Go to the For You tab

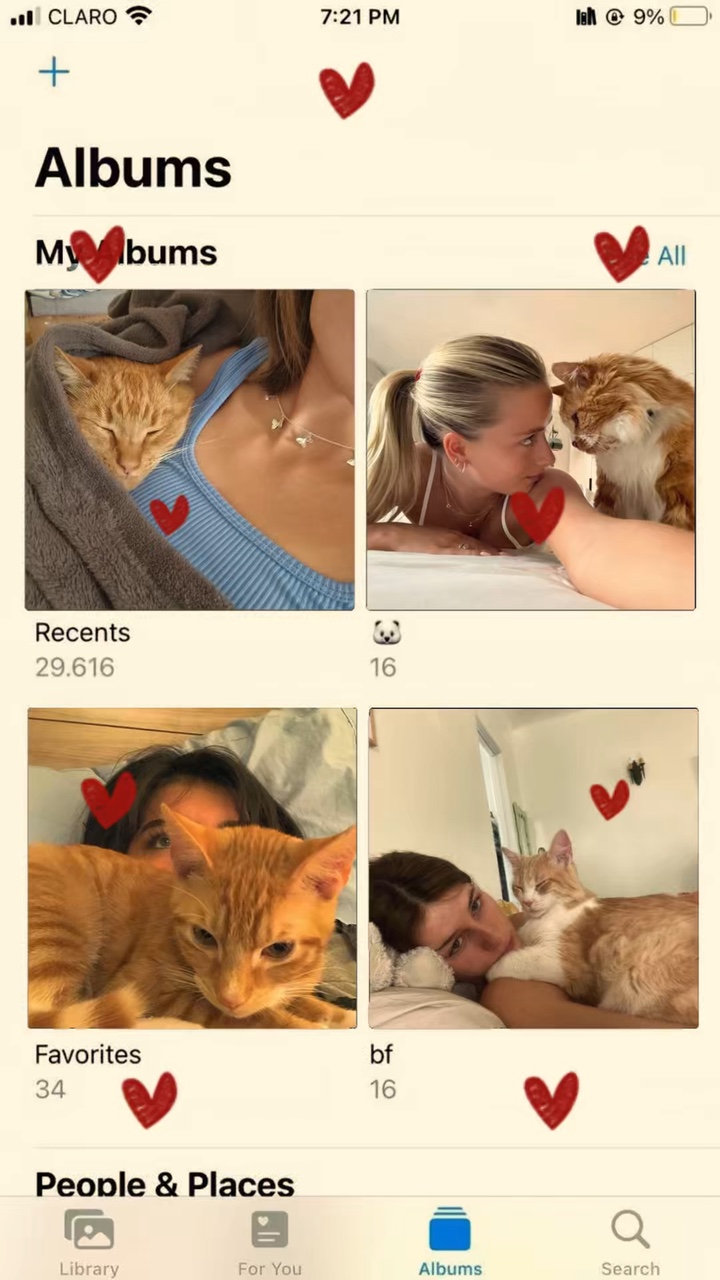click(269, 1242)
